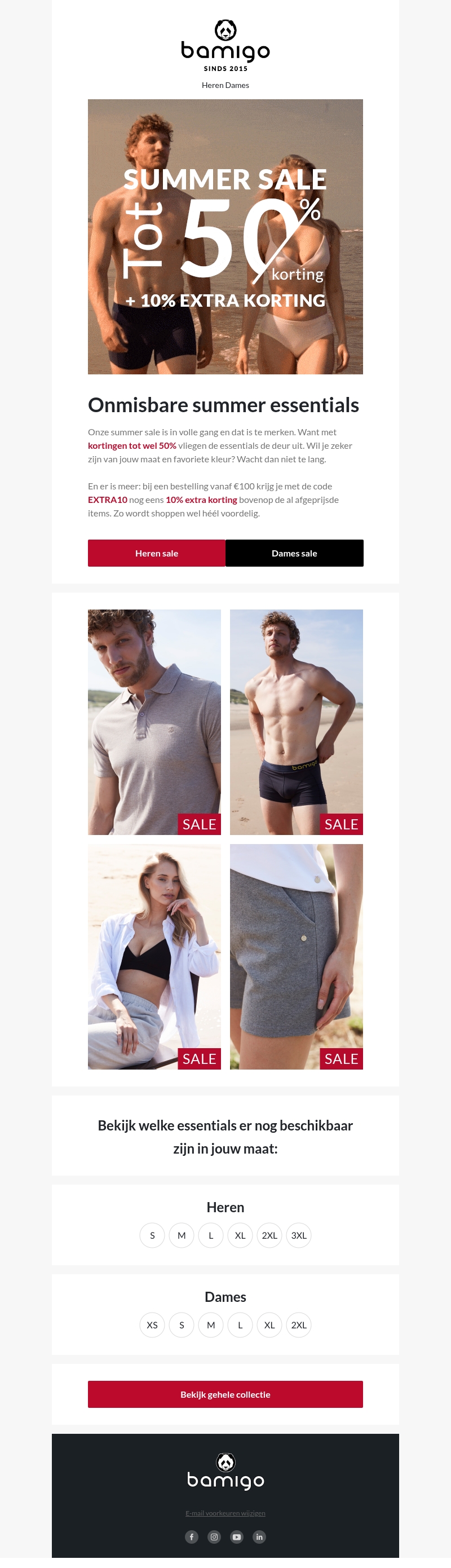Open the Heren link below the logo
This screenshot has height=1568, width=451.
[x=213, y=85]
